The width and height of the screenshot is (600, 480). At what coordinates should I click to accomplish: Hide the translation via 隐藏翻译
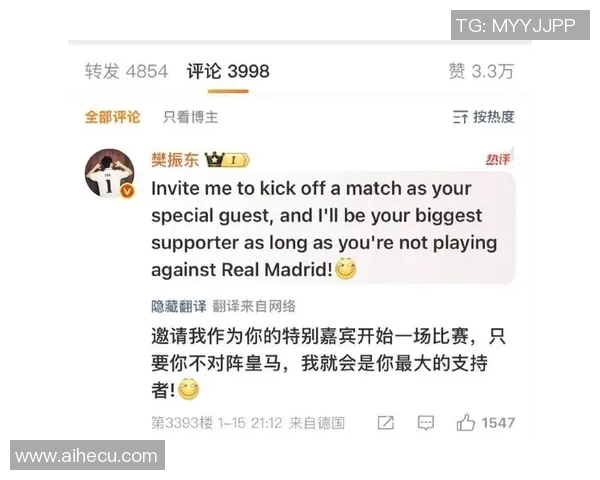click(x=178, y=306)
